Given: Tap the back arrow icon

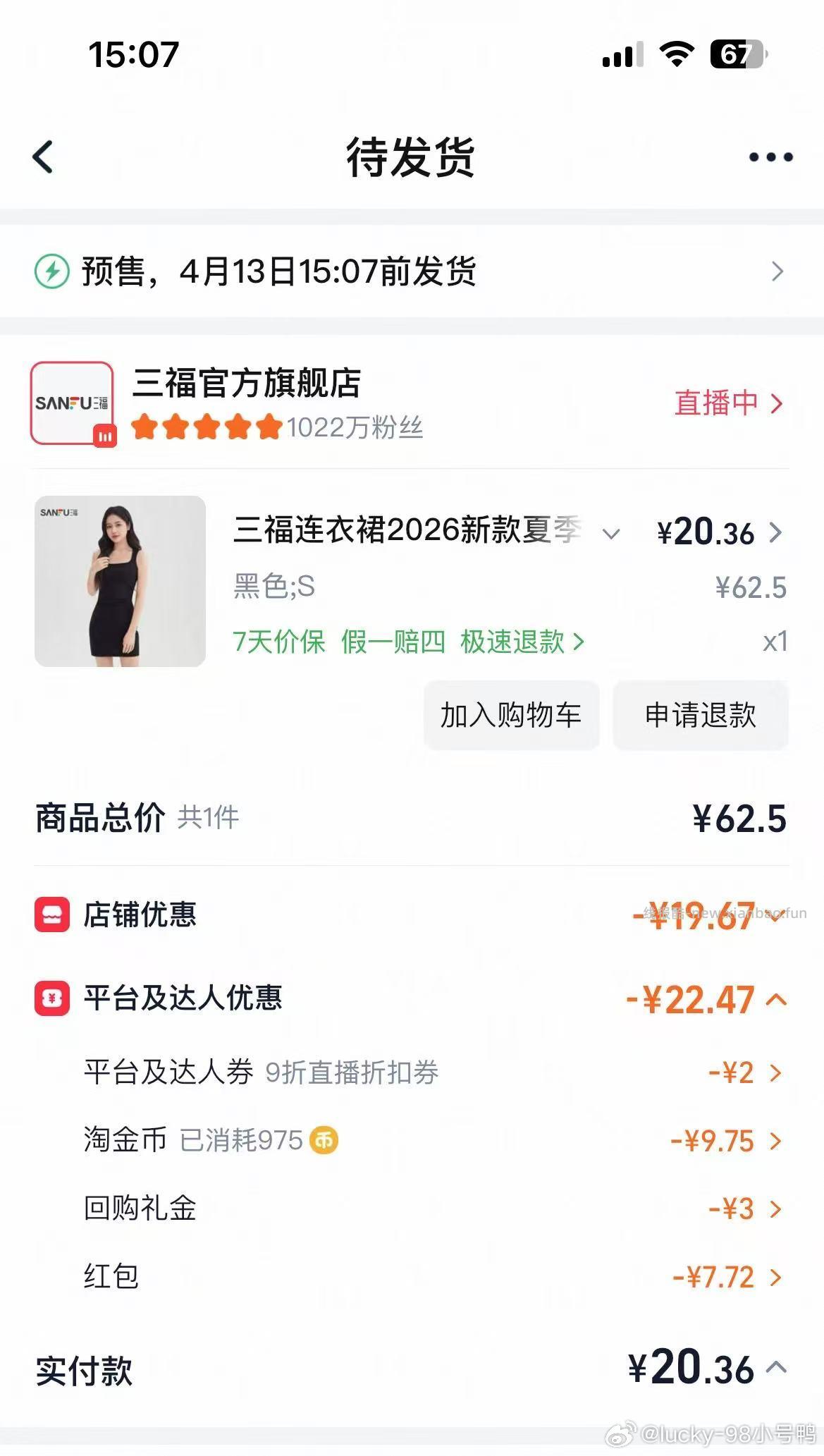Looking at the screenshot, I should pos(44,157).
